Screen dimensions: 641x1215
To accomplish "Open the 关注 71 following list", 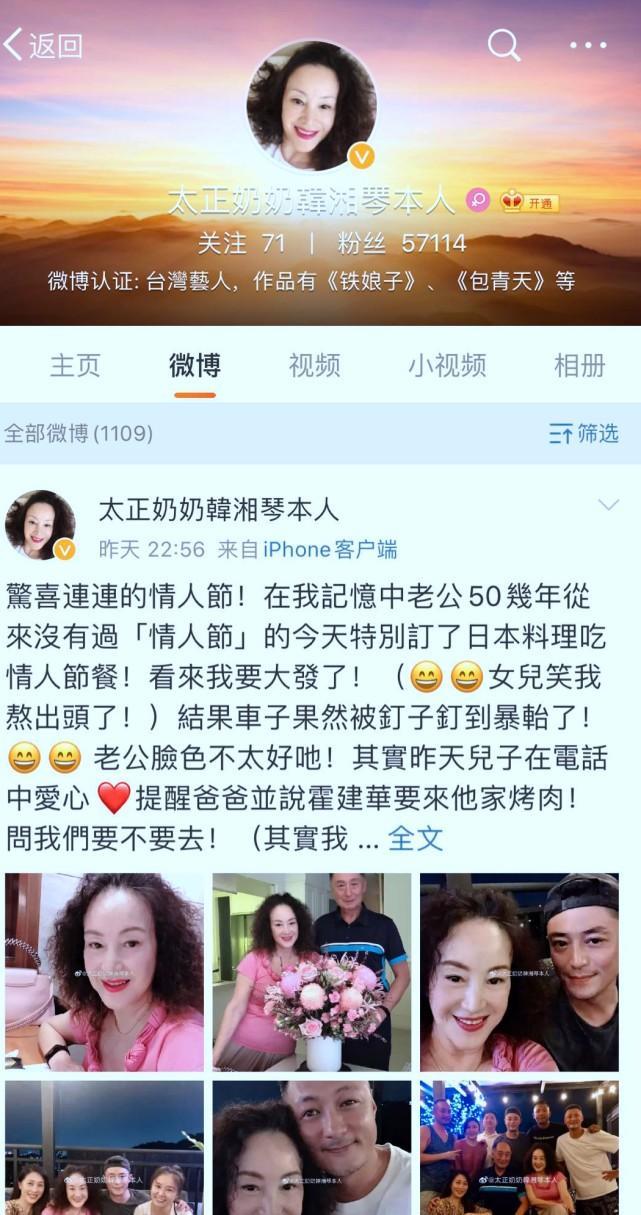I will (241, 243).
